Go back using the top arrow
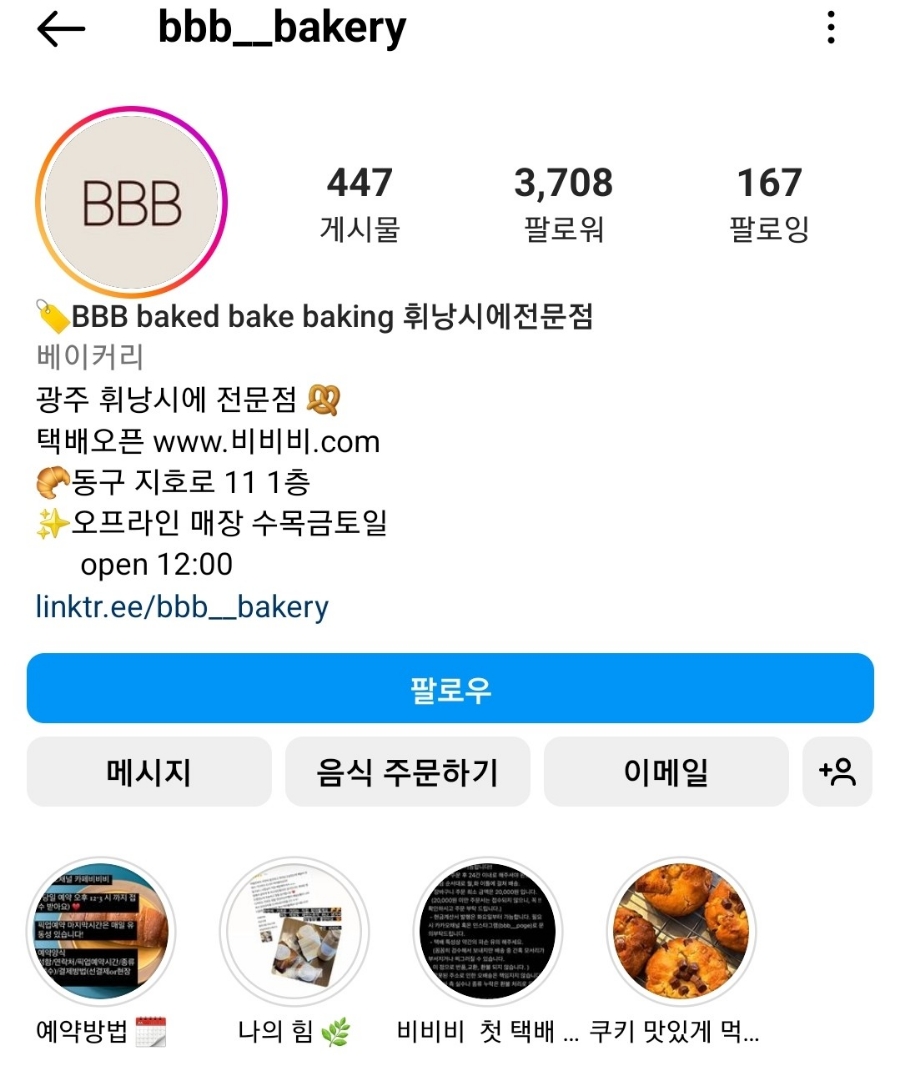This screenshot has height=1081, width=900. pos(61,30)
